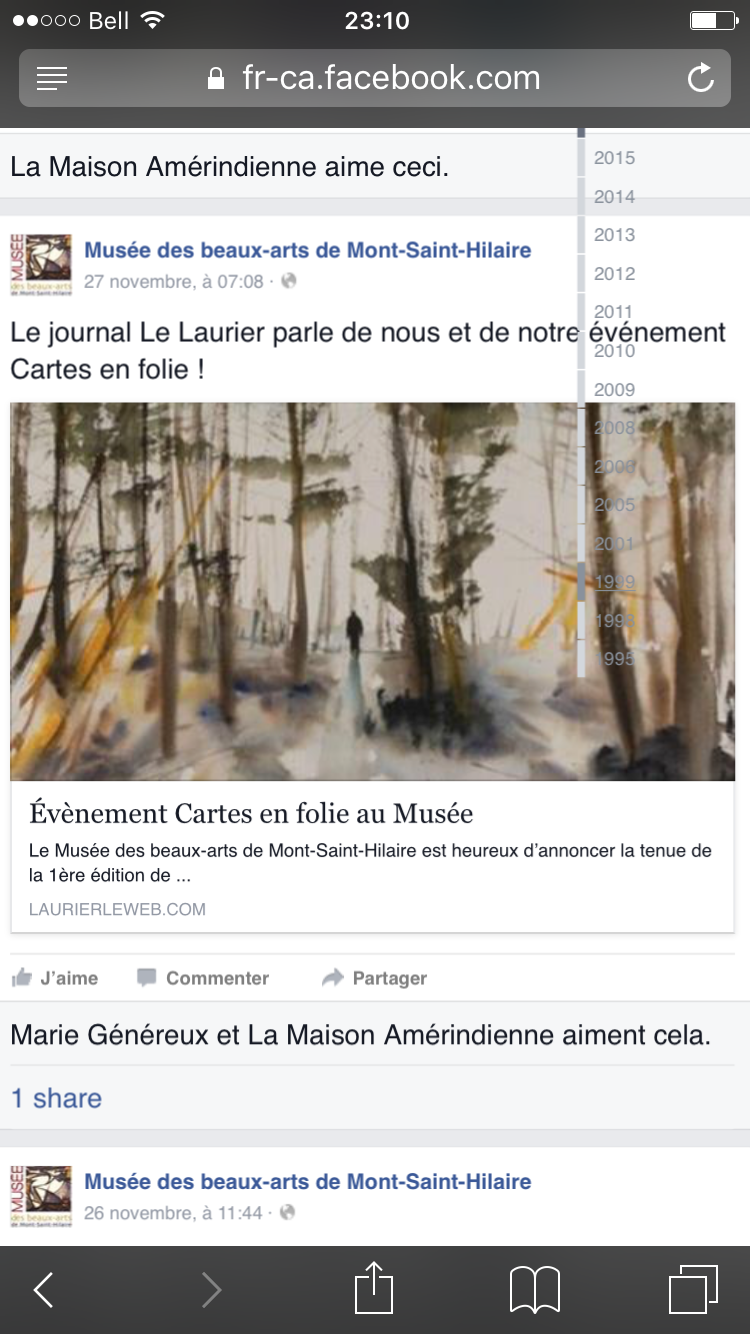Like the Cartes en folie post

pyautogui.click(x=55, y=978)
